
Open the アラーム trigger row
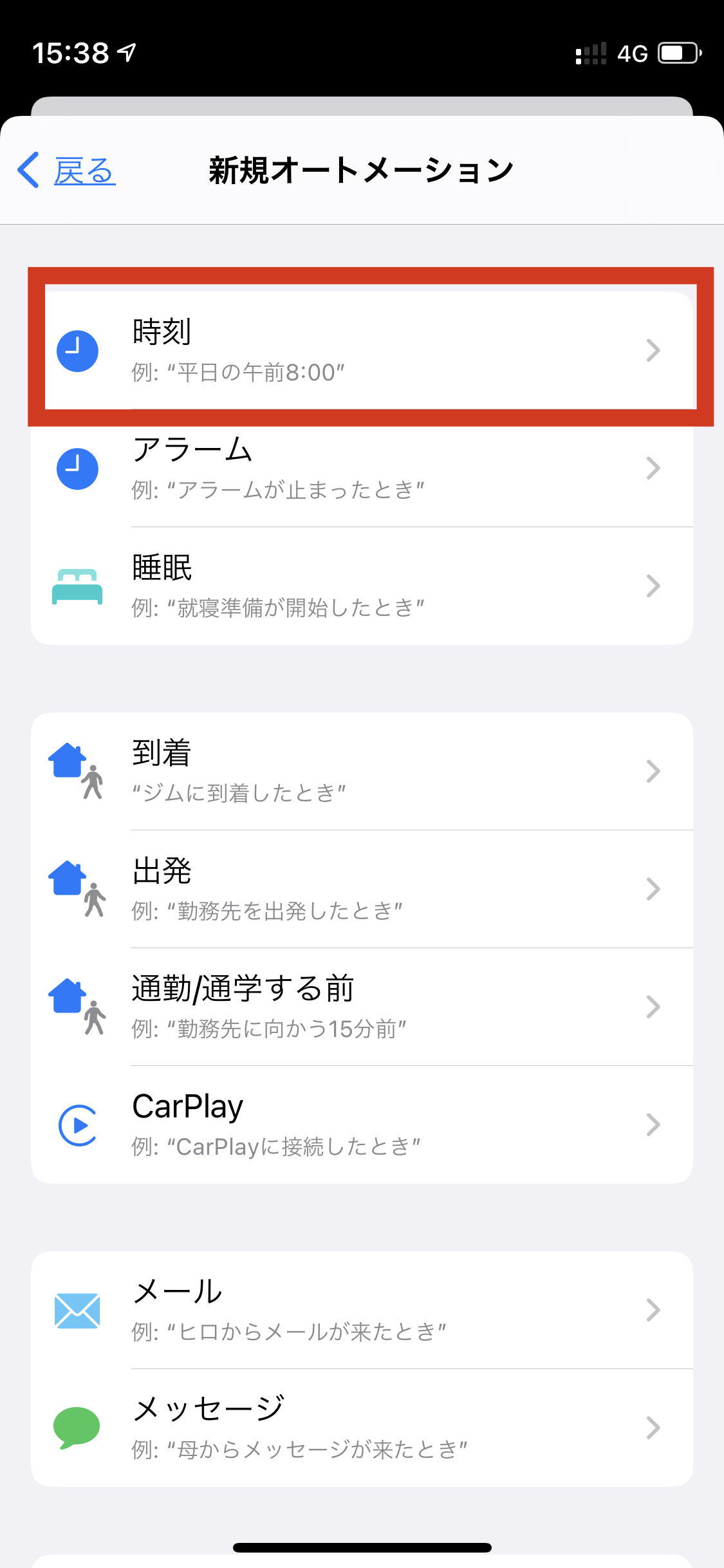point(362,468)
